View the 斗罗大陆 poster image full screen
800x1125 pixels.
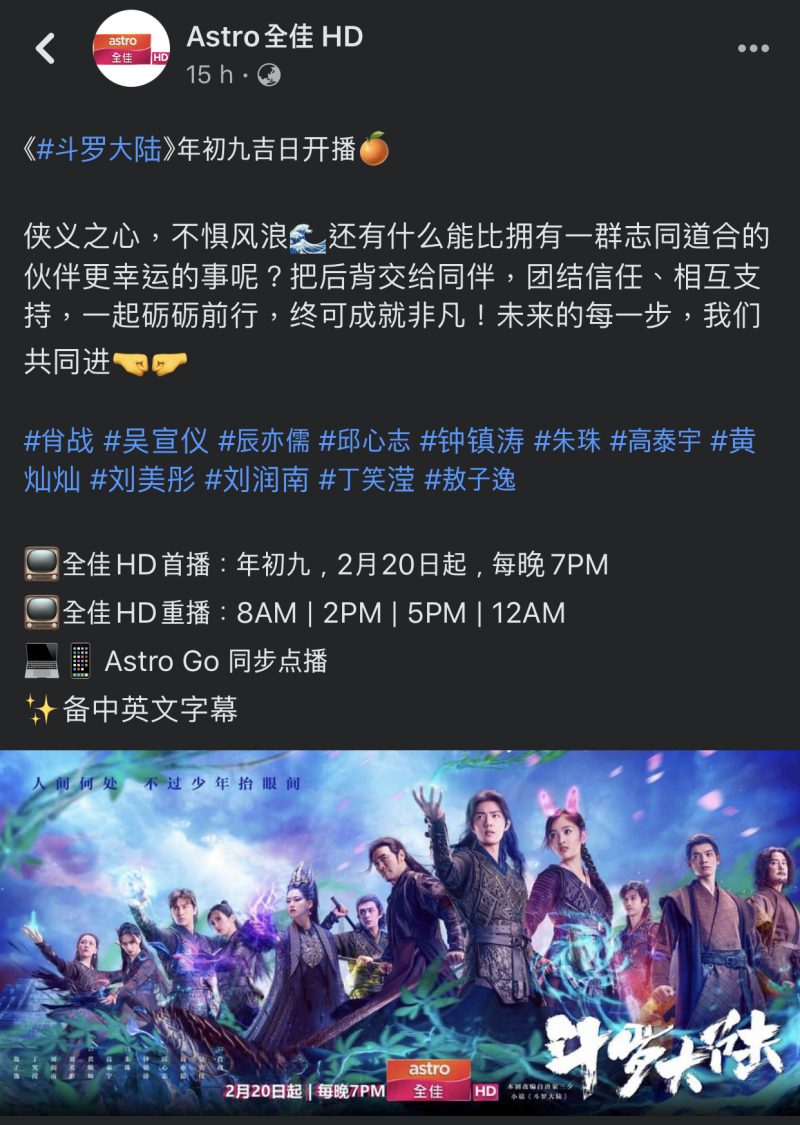click(x=400, y=935)
